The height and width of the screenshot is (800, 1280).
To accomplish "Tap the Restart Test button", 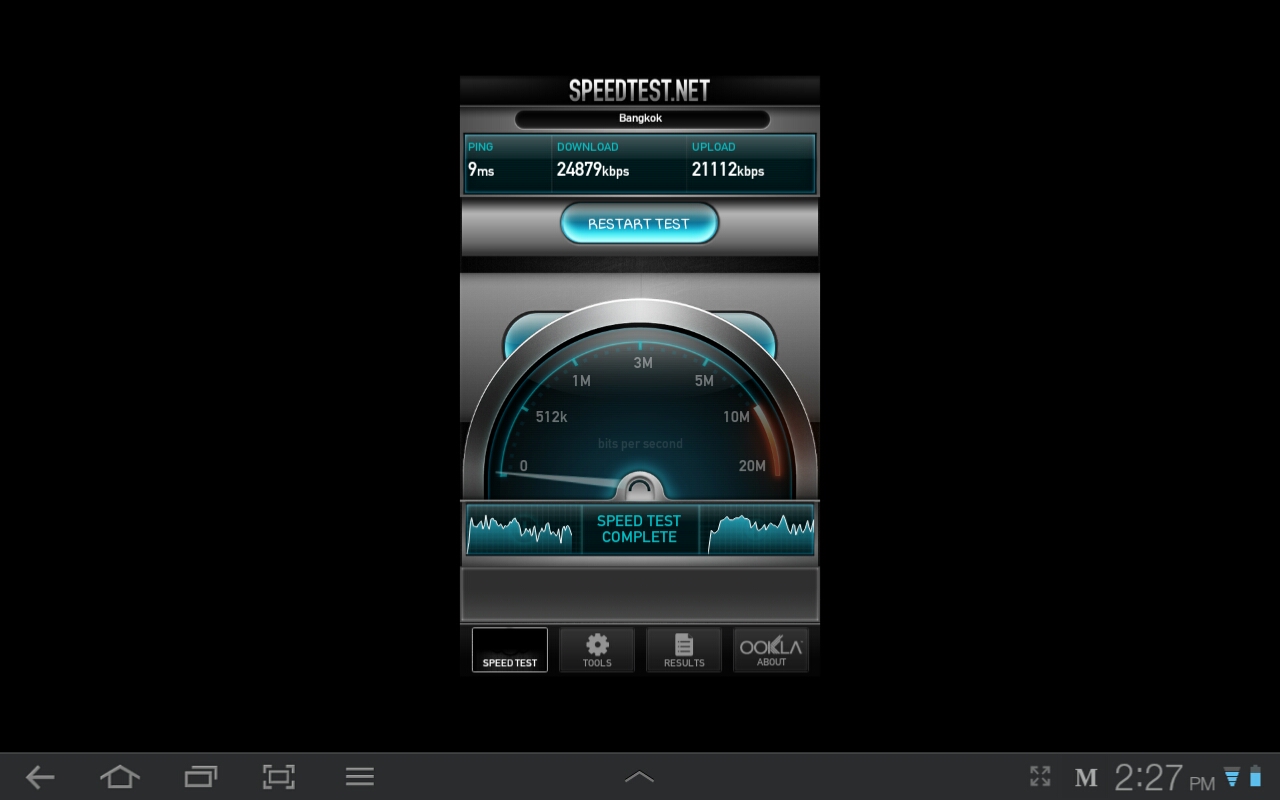I will tap(639, 224).
